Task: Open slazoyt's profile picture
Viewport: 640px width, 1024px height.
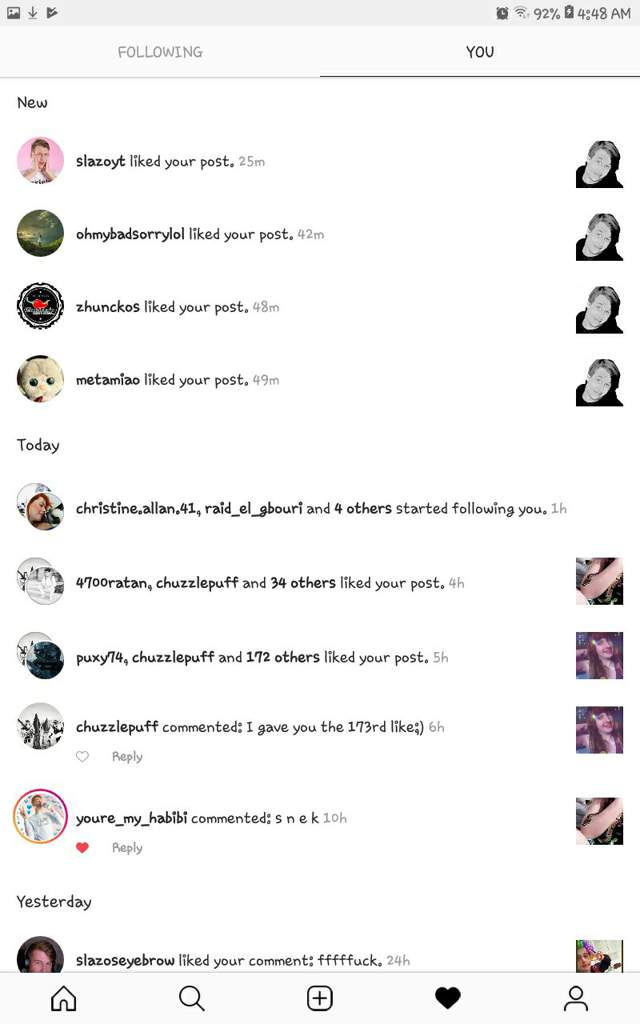Action: (x=40, y=161)
